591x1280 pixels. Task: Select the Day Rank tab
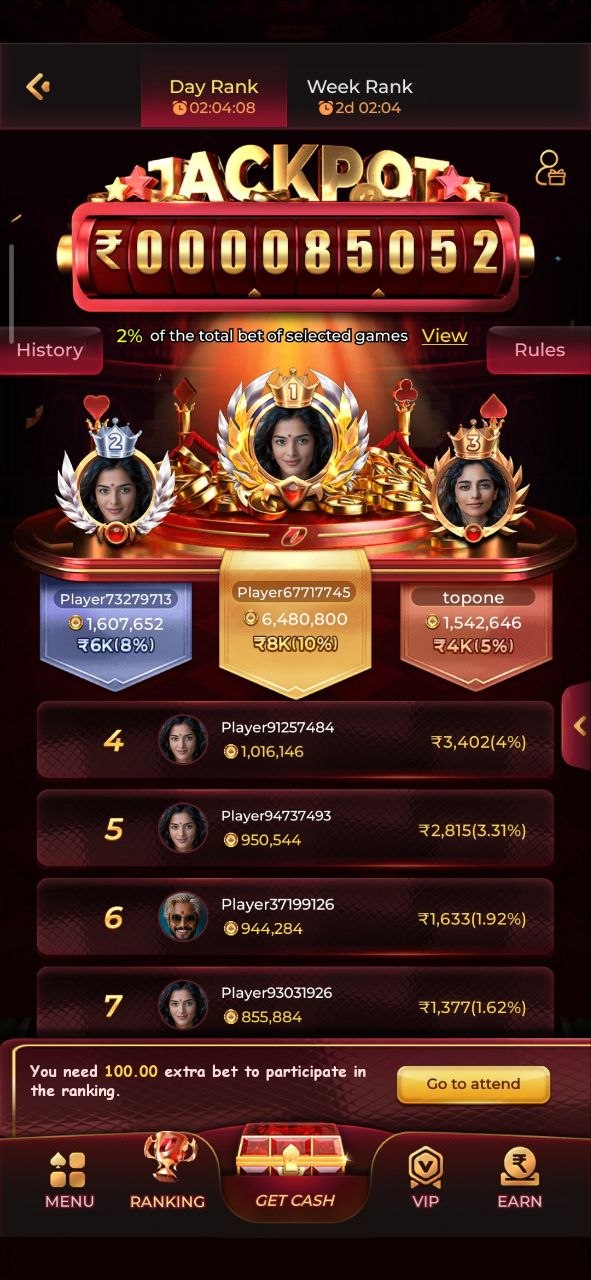coord(213,96)
